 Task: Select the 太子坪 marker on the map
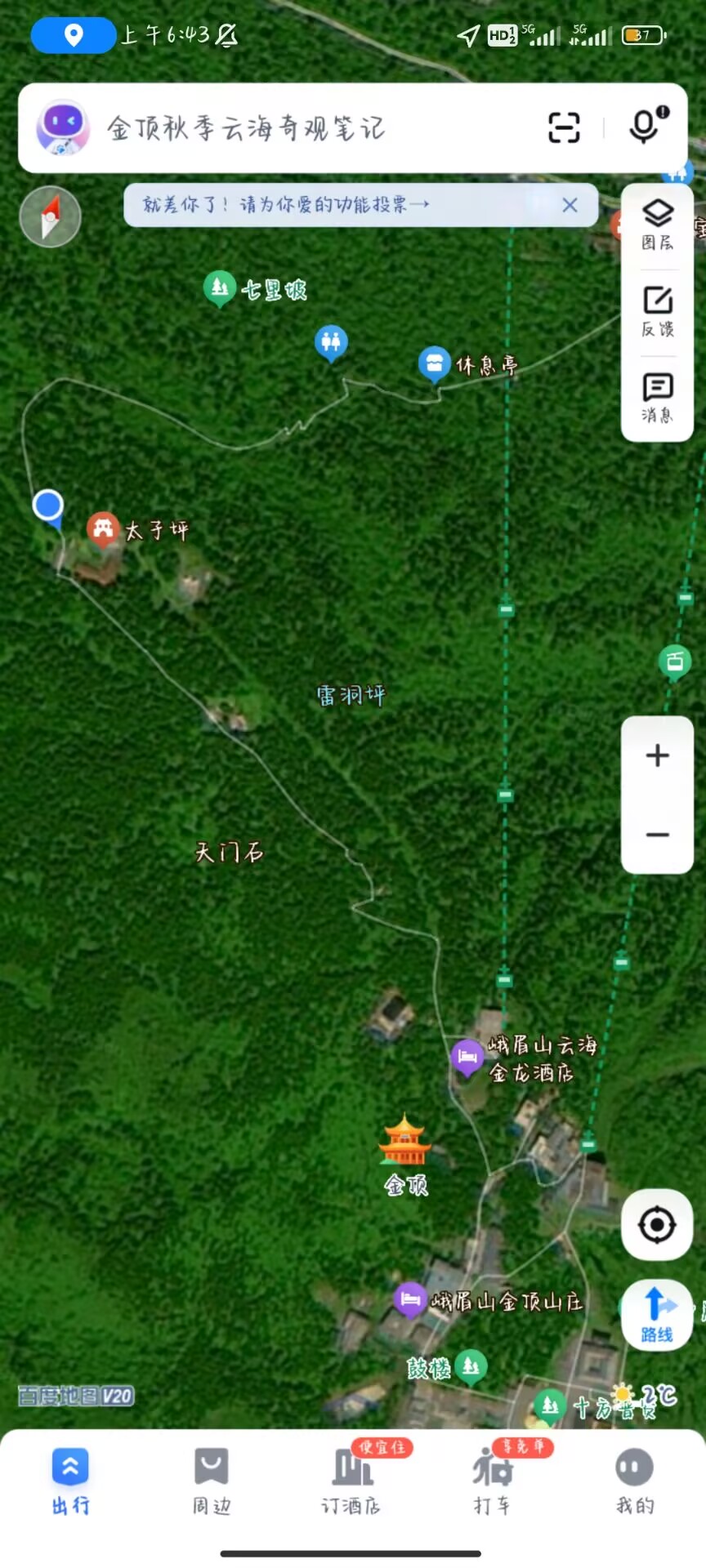coord(104,528)
